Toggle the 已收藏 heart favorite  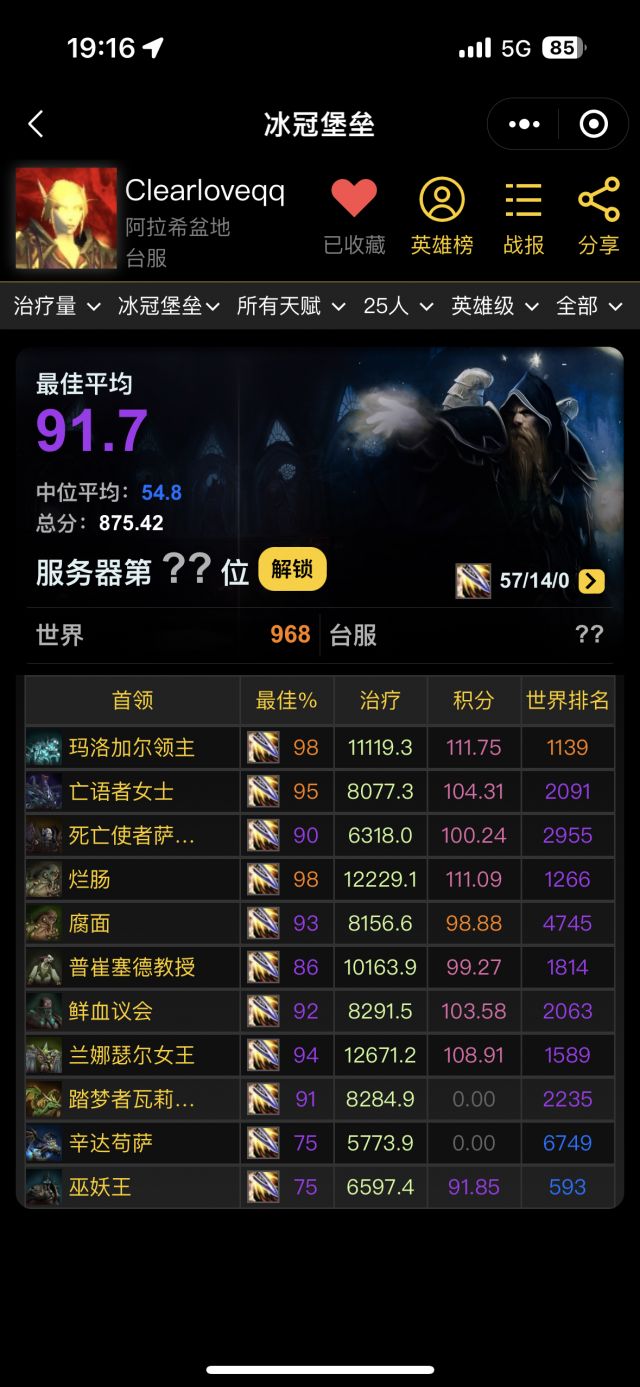coord(354,216)
